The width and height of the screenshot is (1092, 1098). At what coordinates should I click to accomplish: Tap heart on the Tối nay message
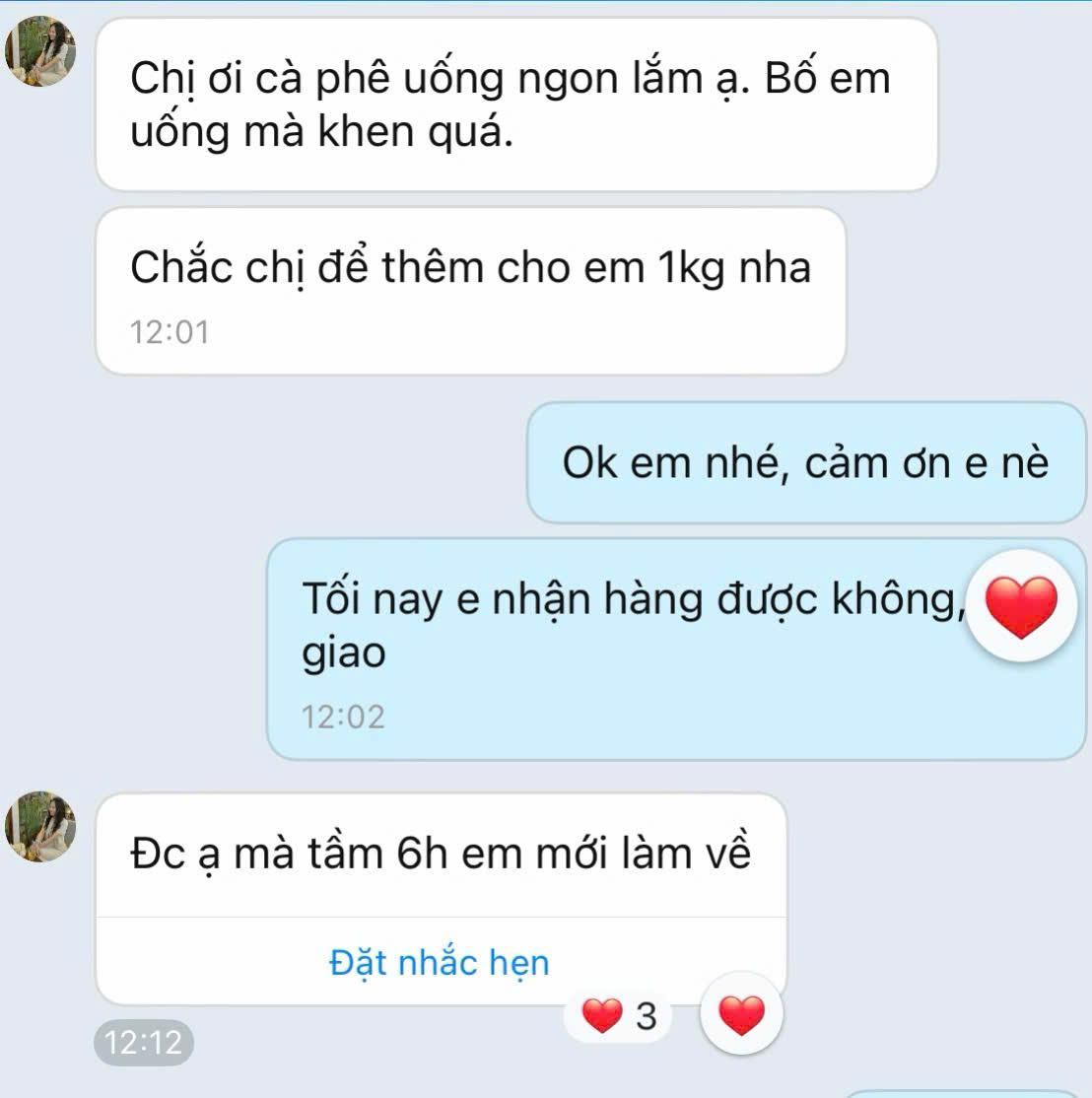(x=1021, y=603)
